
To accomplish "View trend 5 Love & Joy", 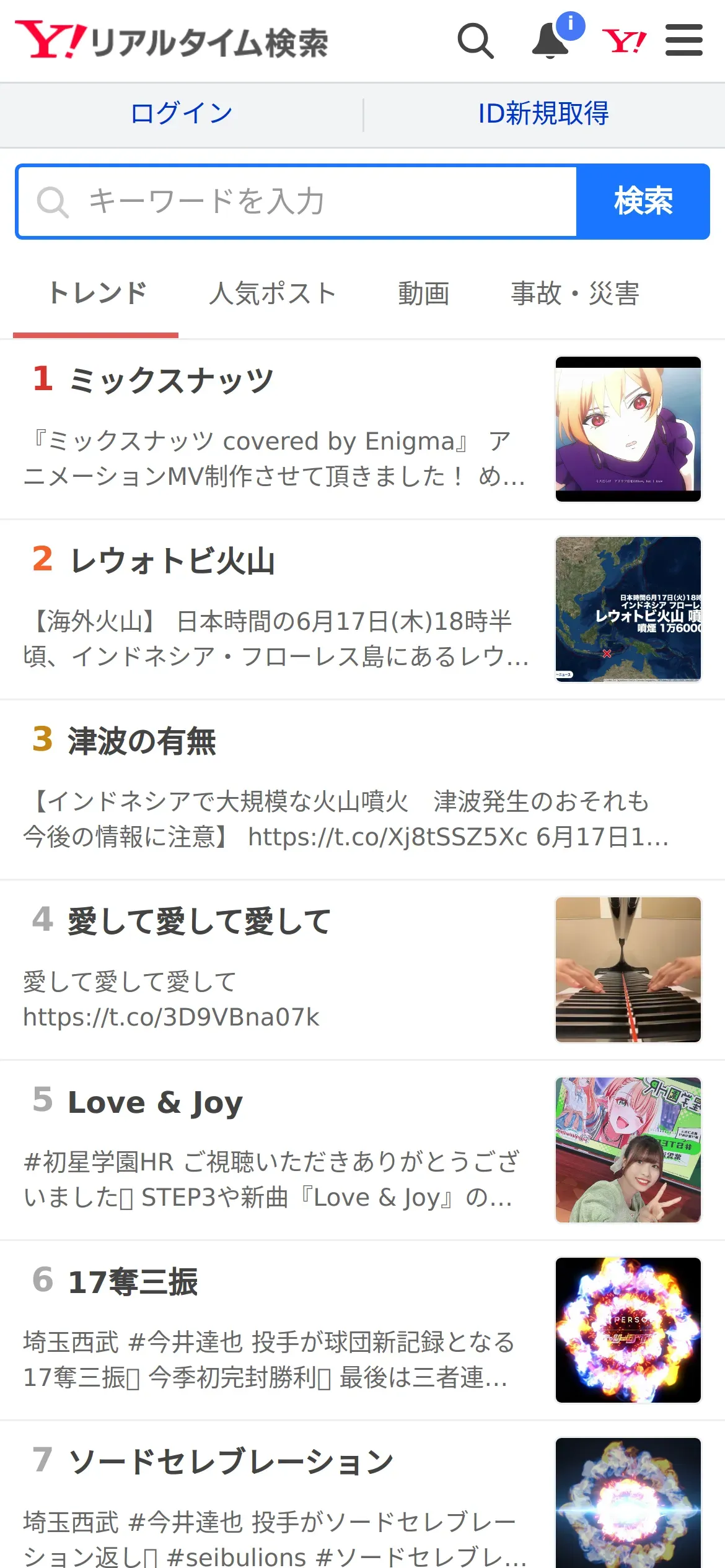I will click(x=155, y=1102).
